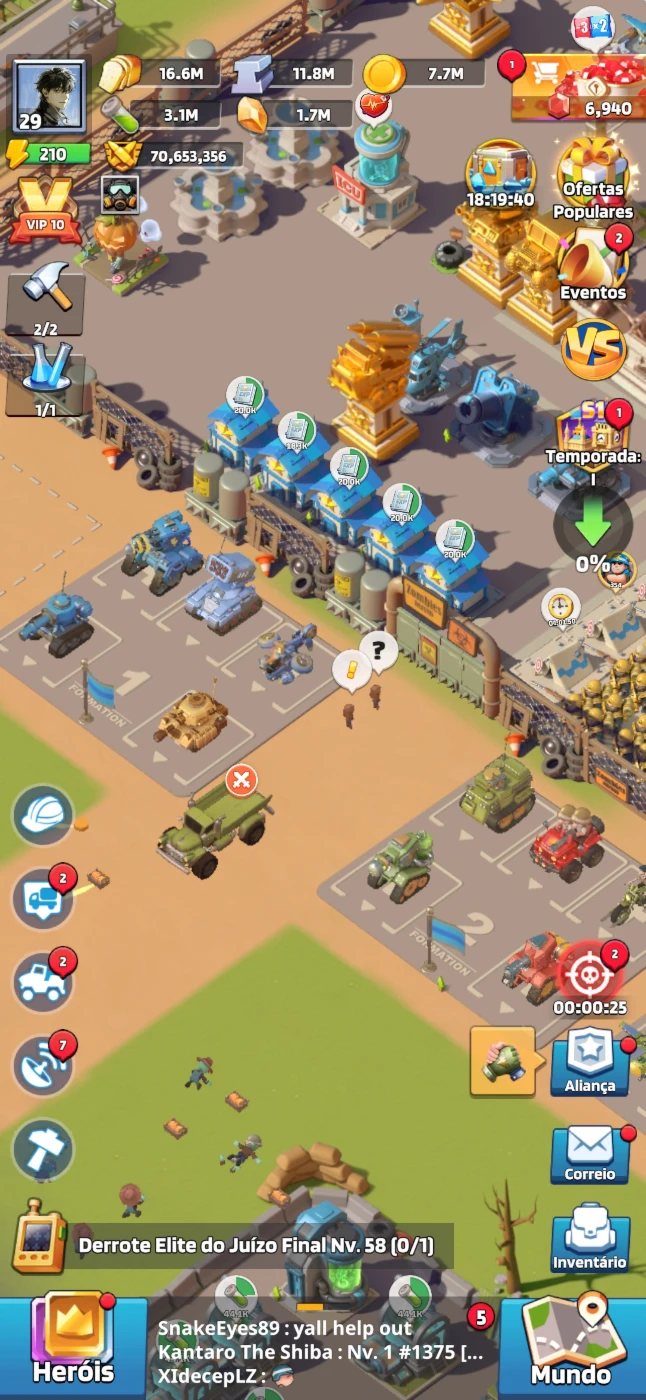
Task: Open the Heróis screen
Action: coord(73,1346)
